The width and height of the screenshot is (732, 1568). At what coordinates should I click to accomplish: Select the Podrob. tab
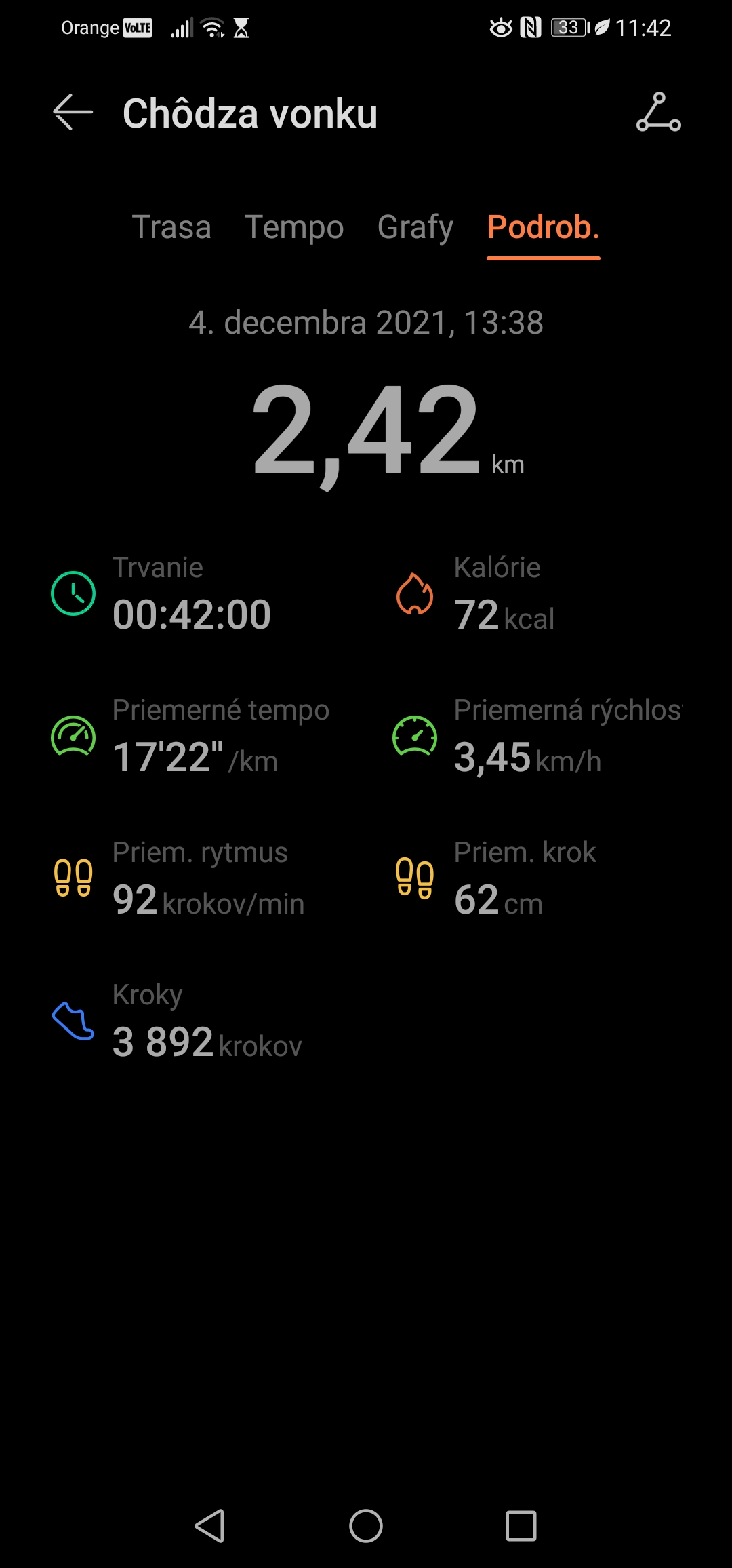pyautogui.click(x=544, y=227)
